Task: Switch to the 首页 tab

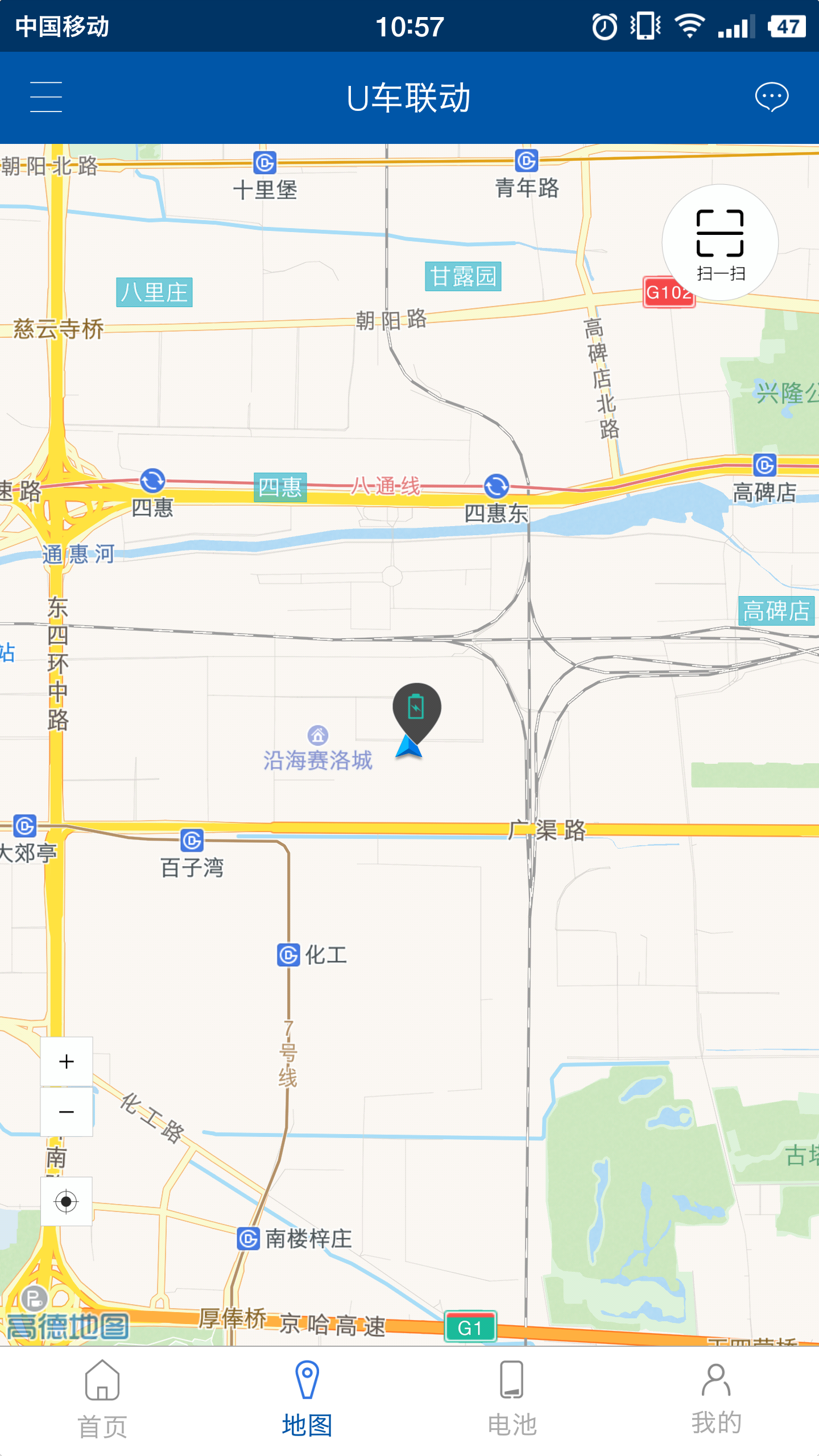Action: coord(102,1400)
